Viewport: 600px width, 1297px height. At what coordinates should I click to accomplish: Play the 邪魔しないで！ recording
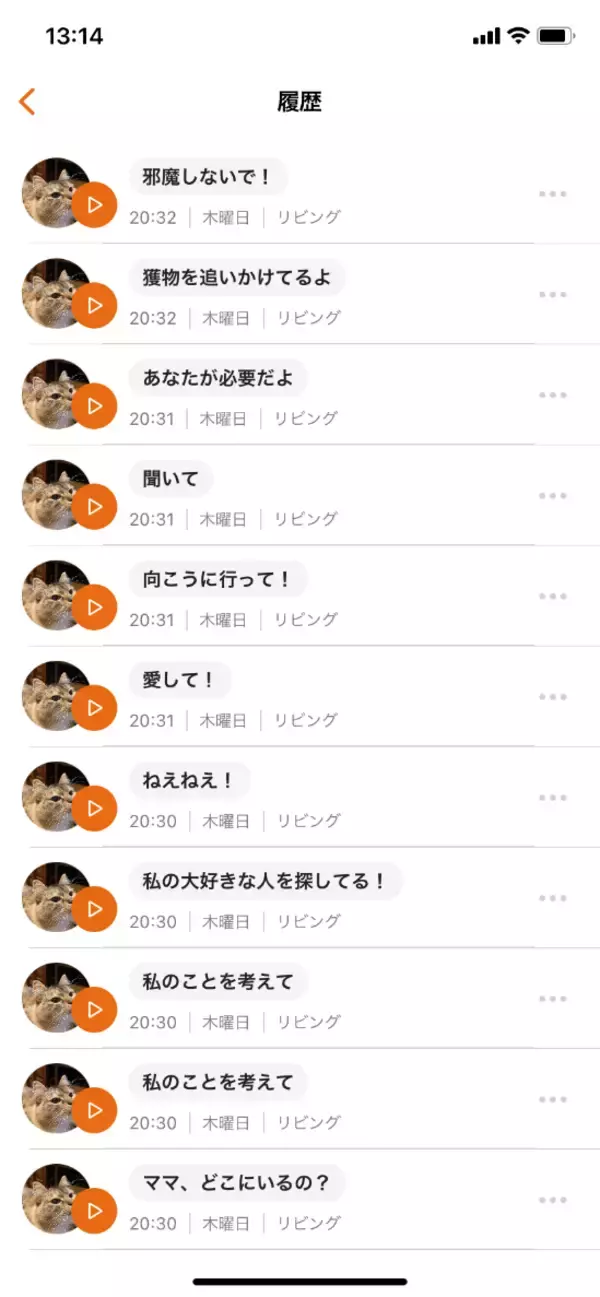tap(95, 205)
